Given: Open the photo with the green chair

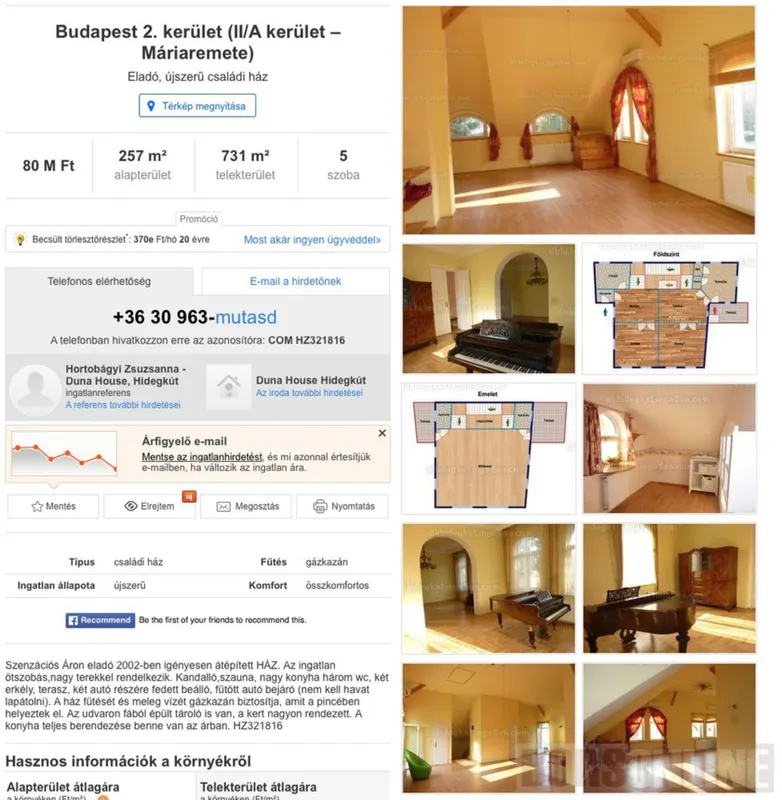Looking at the screenshot, I should [489, 727].
